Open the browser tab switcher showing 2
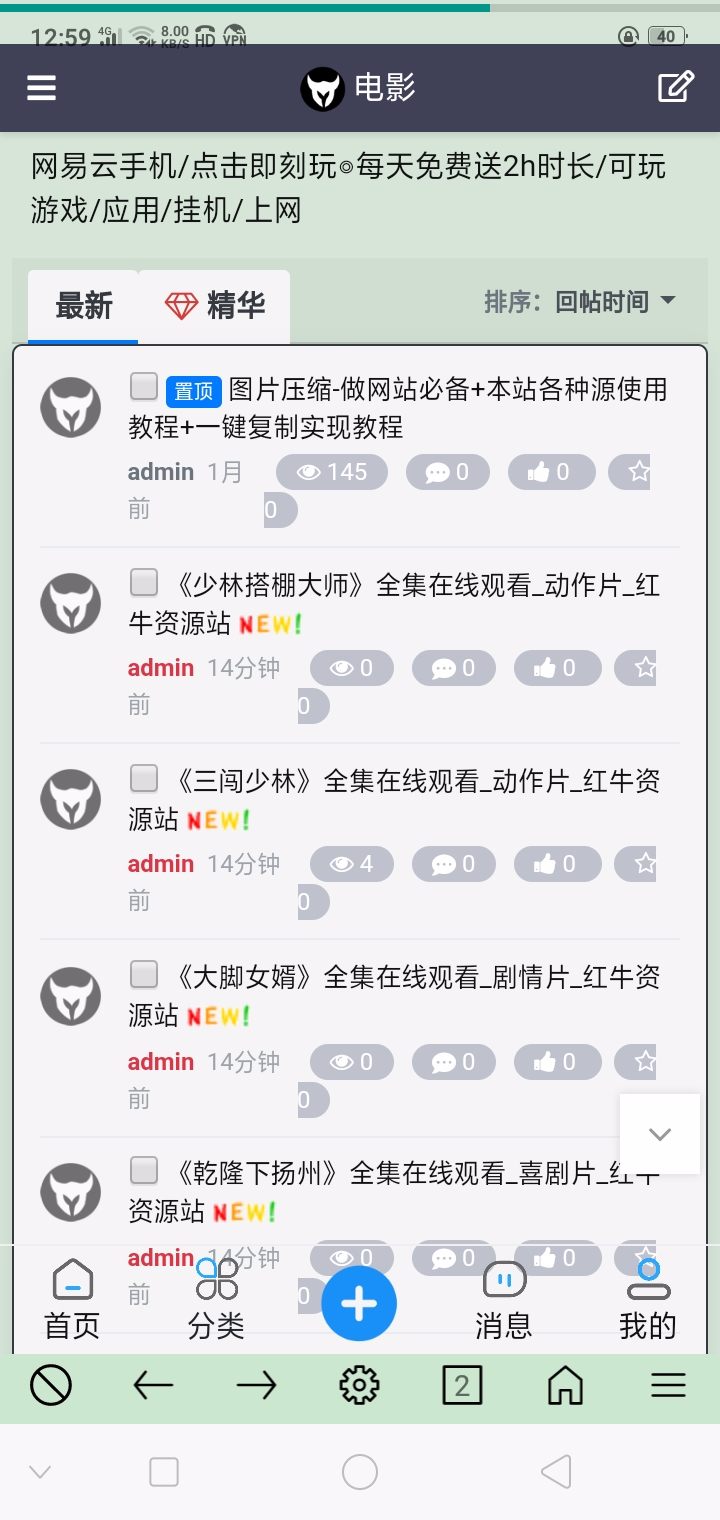The width and height of the screenshot is (720, 1520). coord(462,1385)
